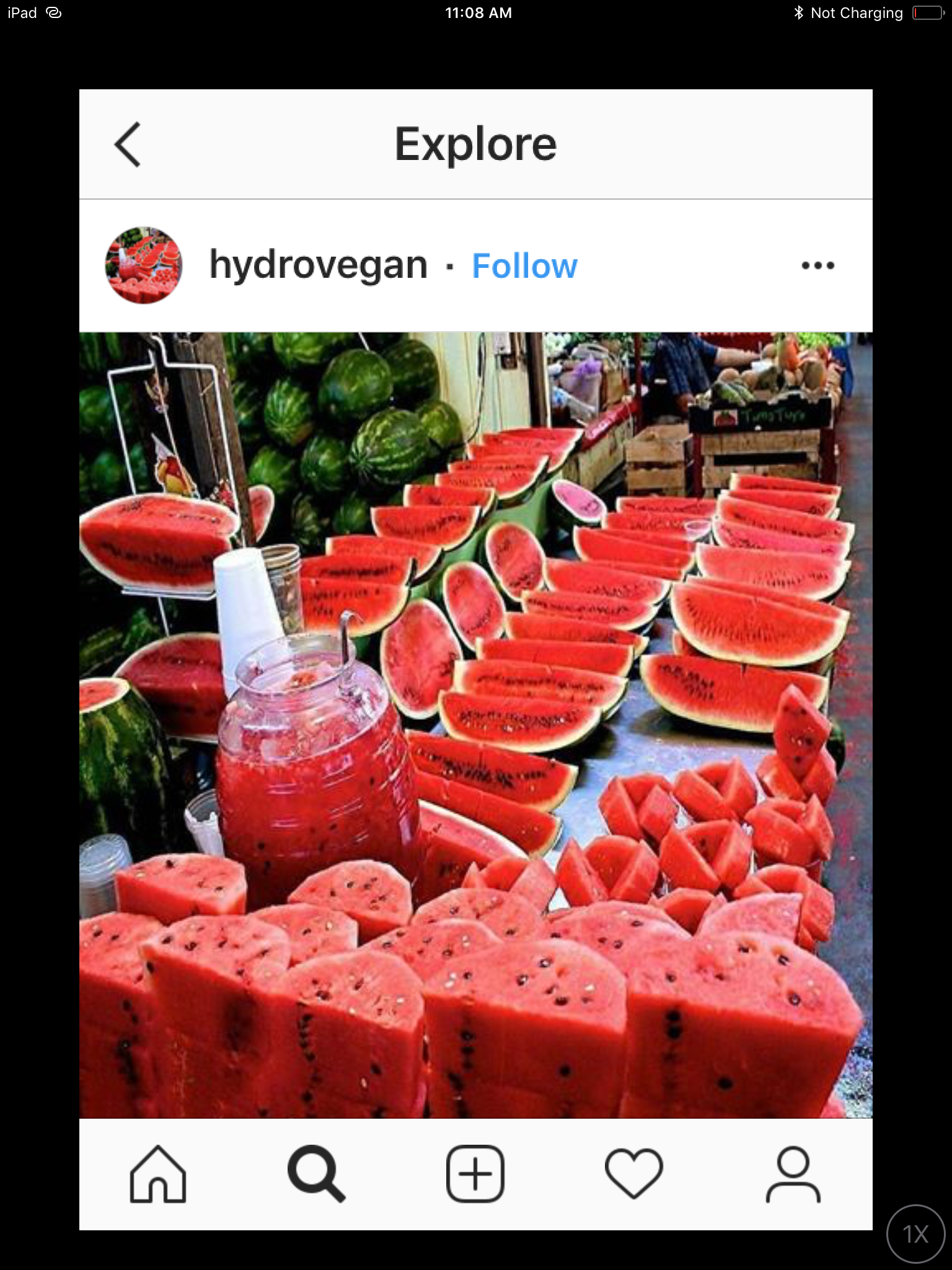Image resolution: width=952 pixels, height=1270 pixels.
Task: Open hydrovegan's profile picture
Action: click(144, 265)
